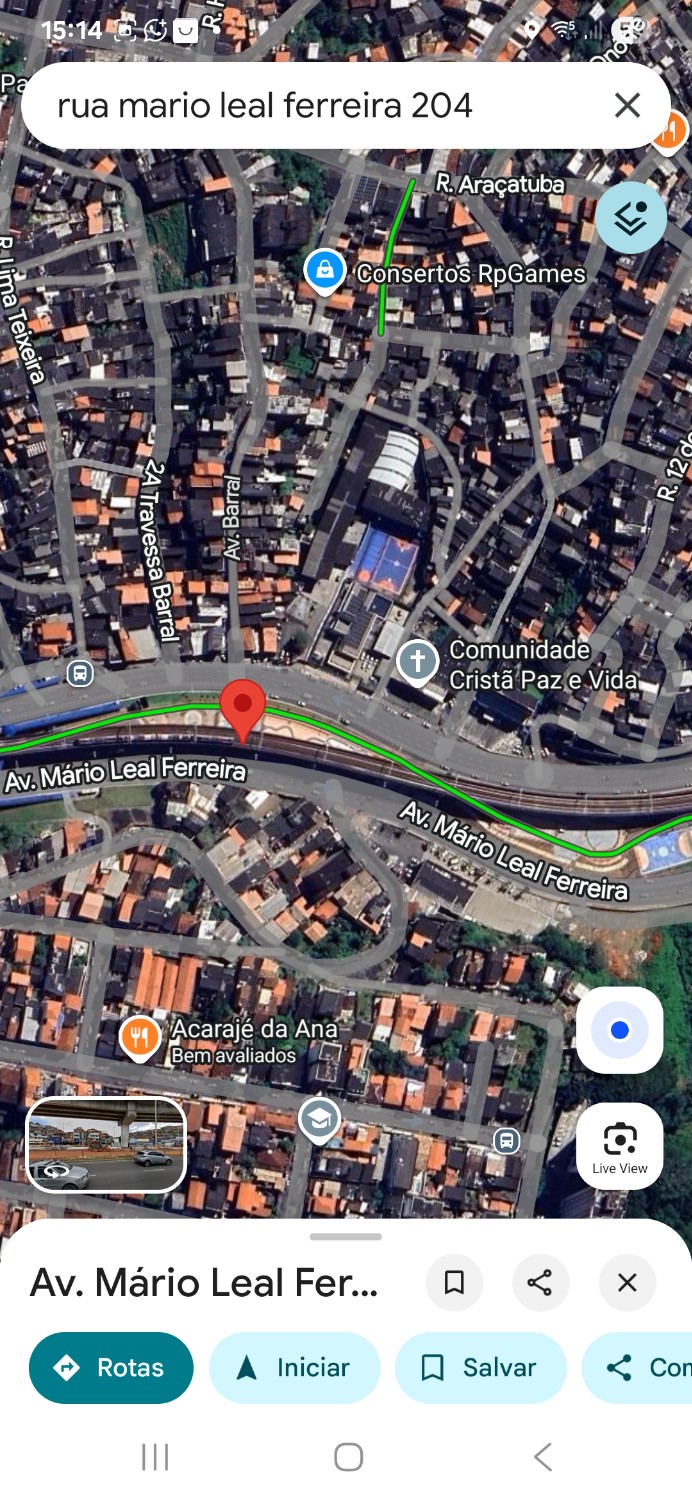The image size is (692, 1500).
Task: Open the map layers selector
Action: (x=631, y=217)
